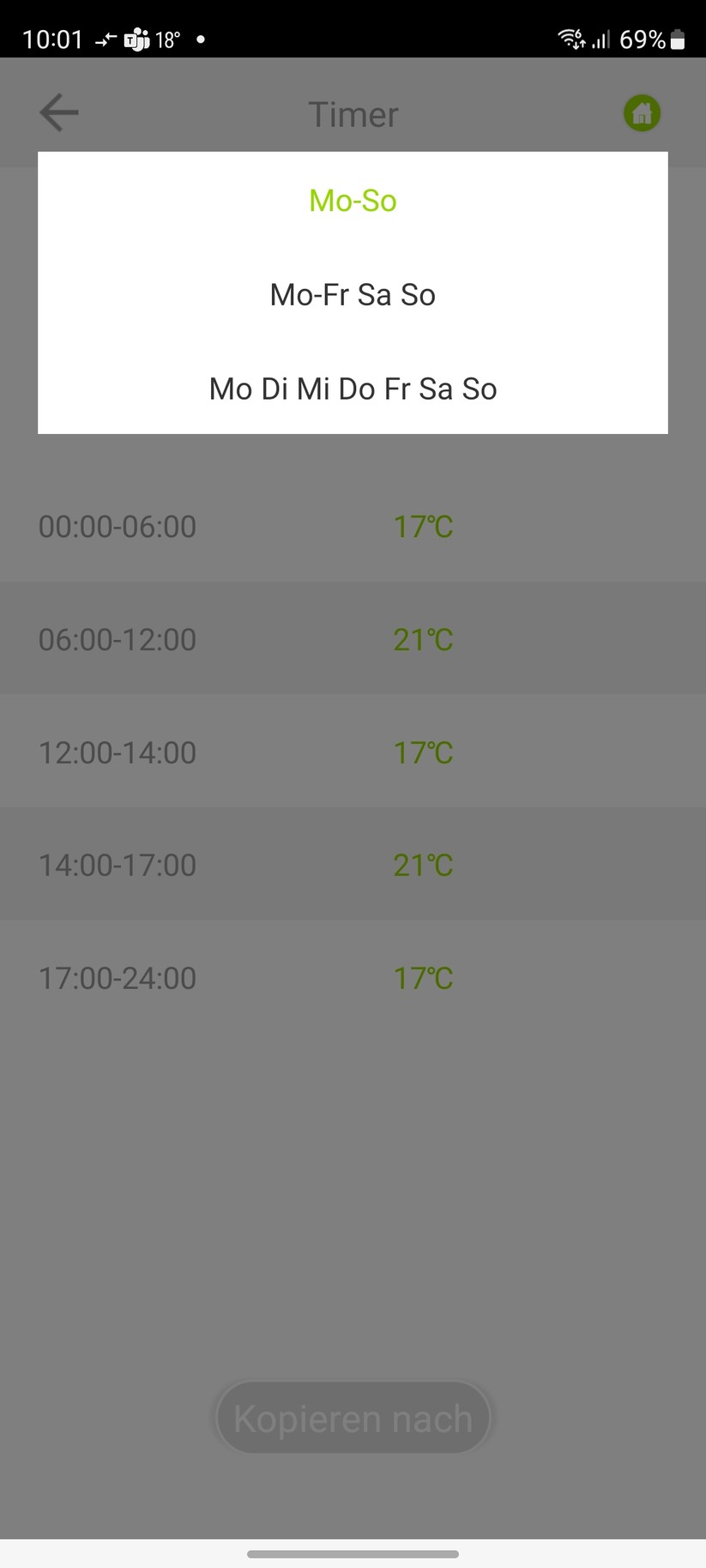Tap the Kopieren nach button
The height and width of the screenshot is (1568, 706).
(353, 1417)
